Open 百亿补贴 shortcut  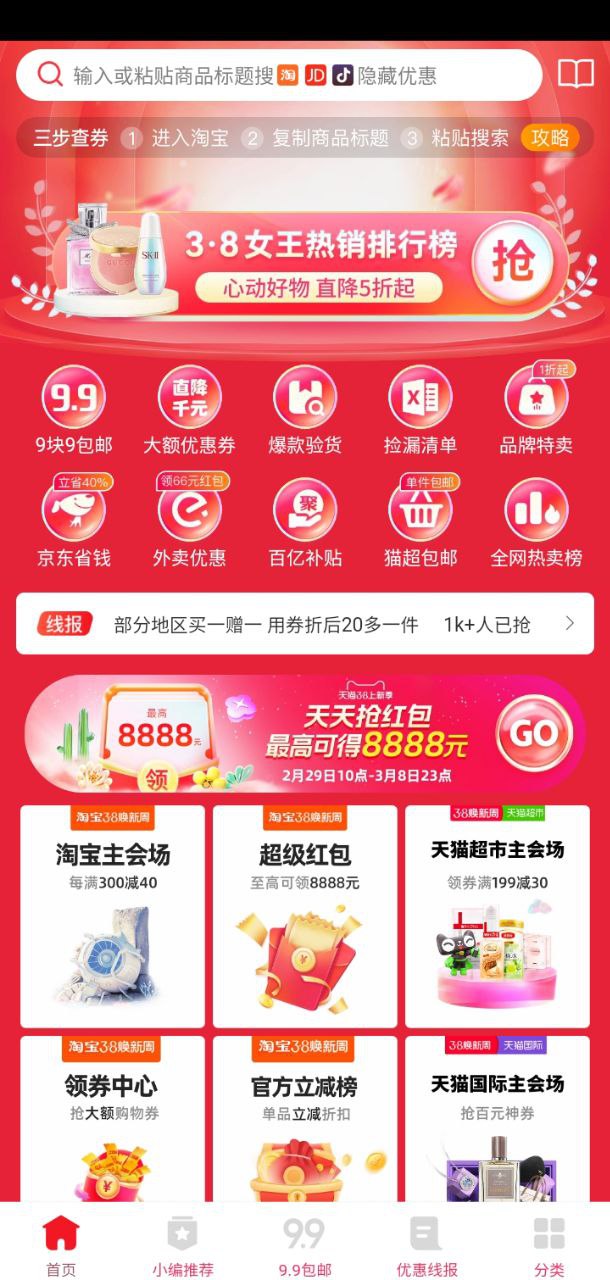[x=305, y=523]
